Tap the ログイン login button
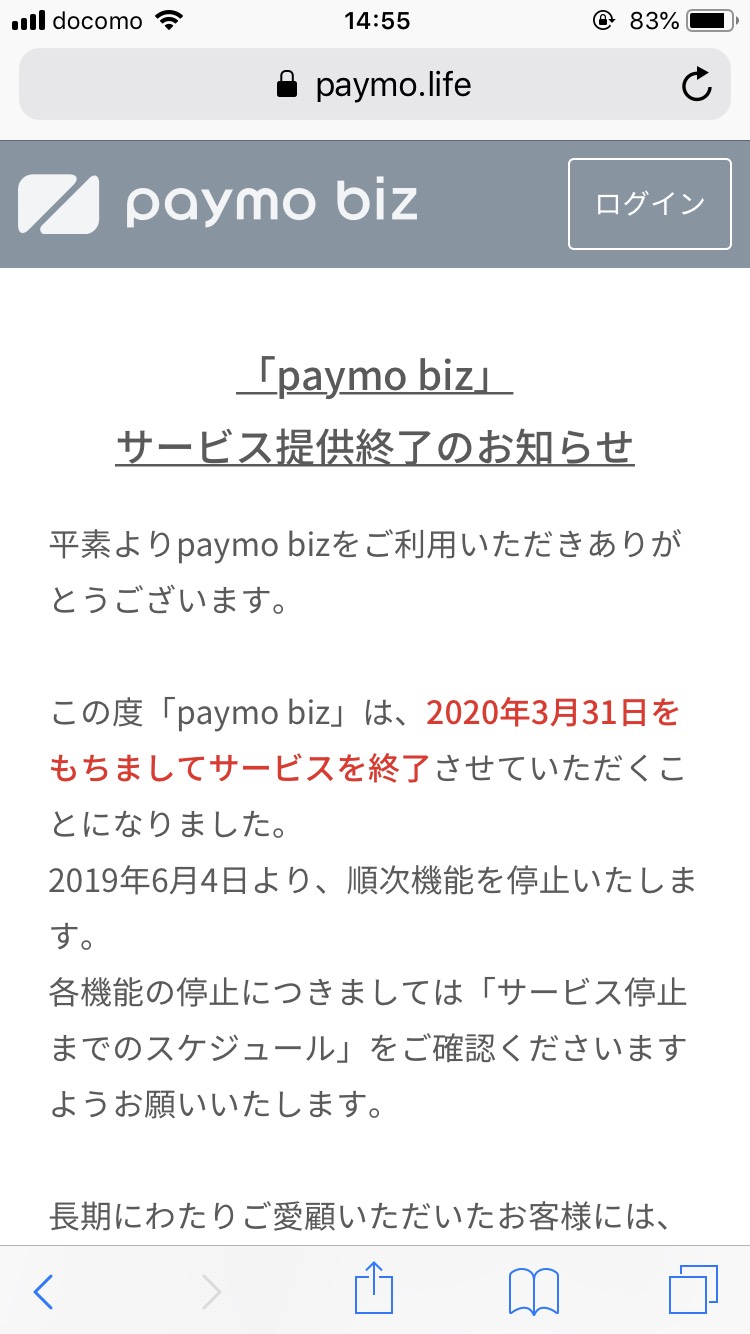750x1334 pixels. [x=650, y=204]
